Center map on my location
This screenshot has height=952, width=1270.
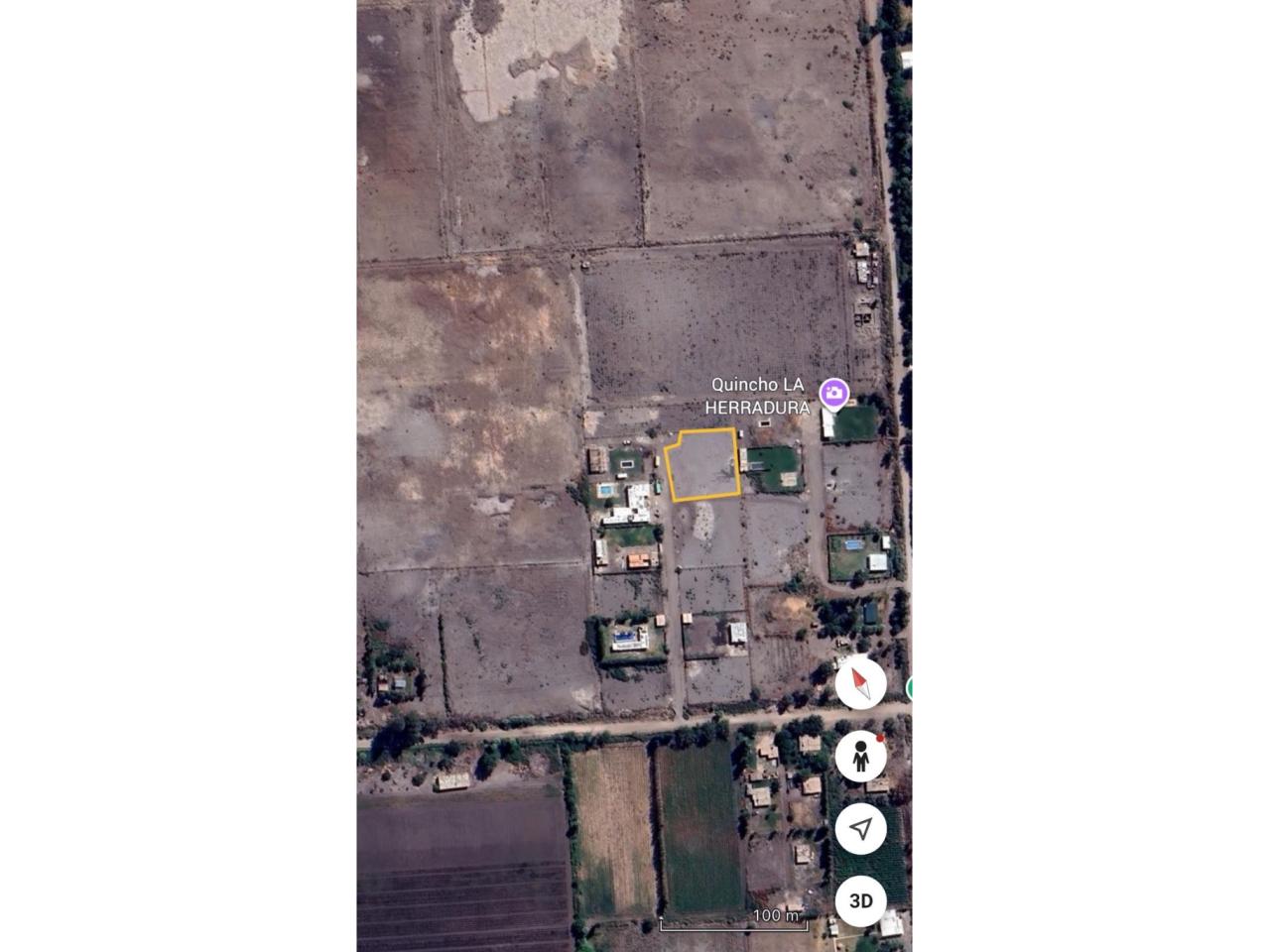pos(860,828)
